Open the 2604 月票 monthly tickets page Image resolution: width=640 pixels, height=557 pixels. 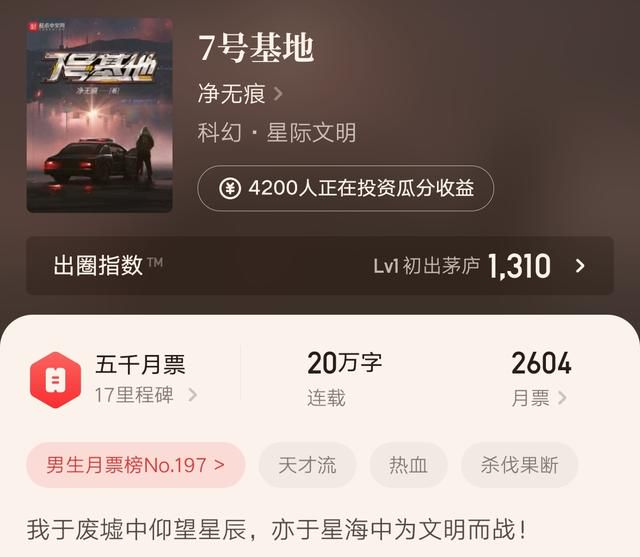pos(540,379)
